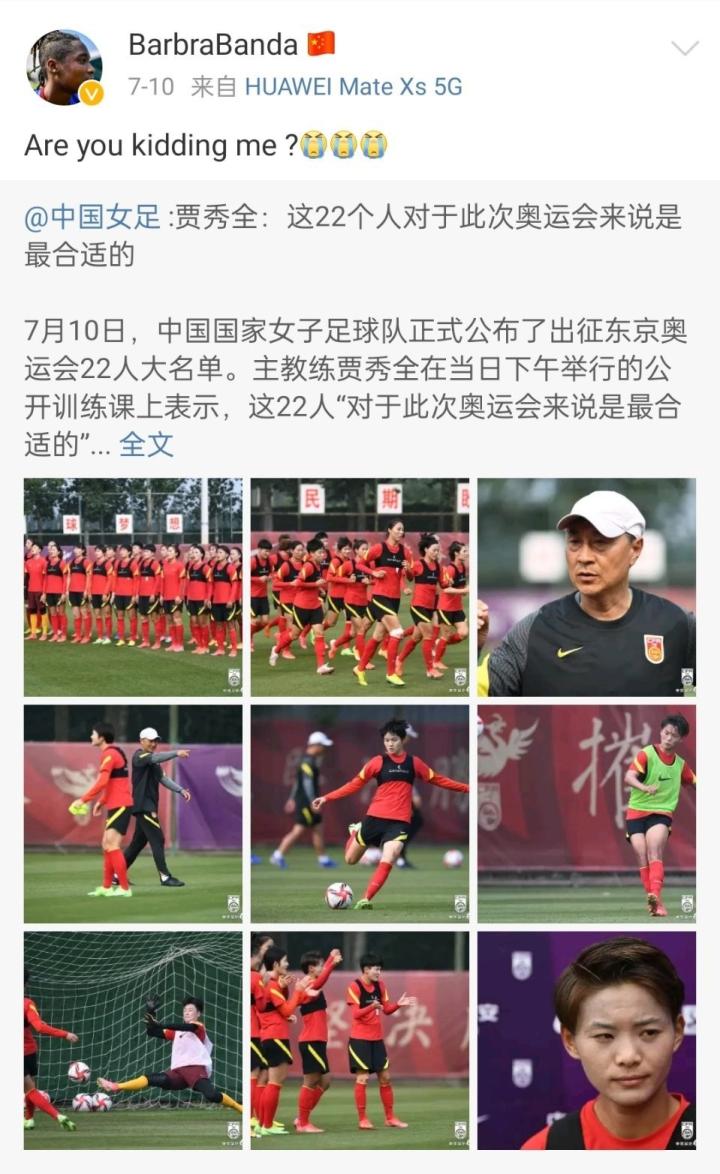Screen dimensions: 720x1174
Task: View photo of coach pointing beside player
Action: (133, 814)
